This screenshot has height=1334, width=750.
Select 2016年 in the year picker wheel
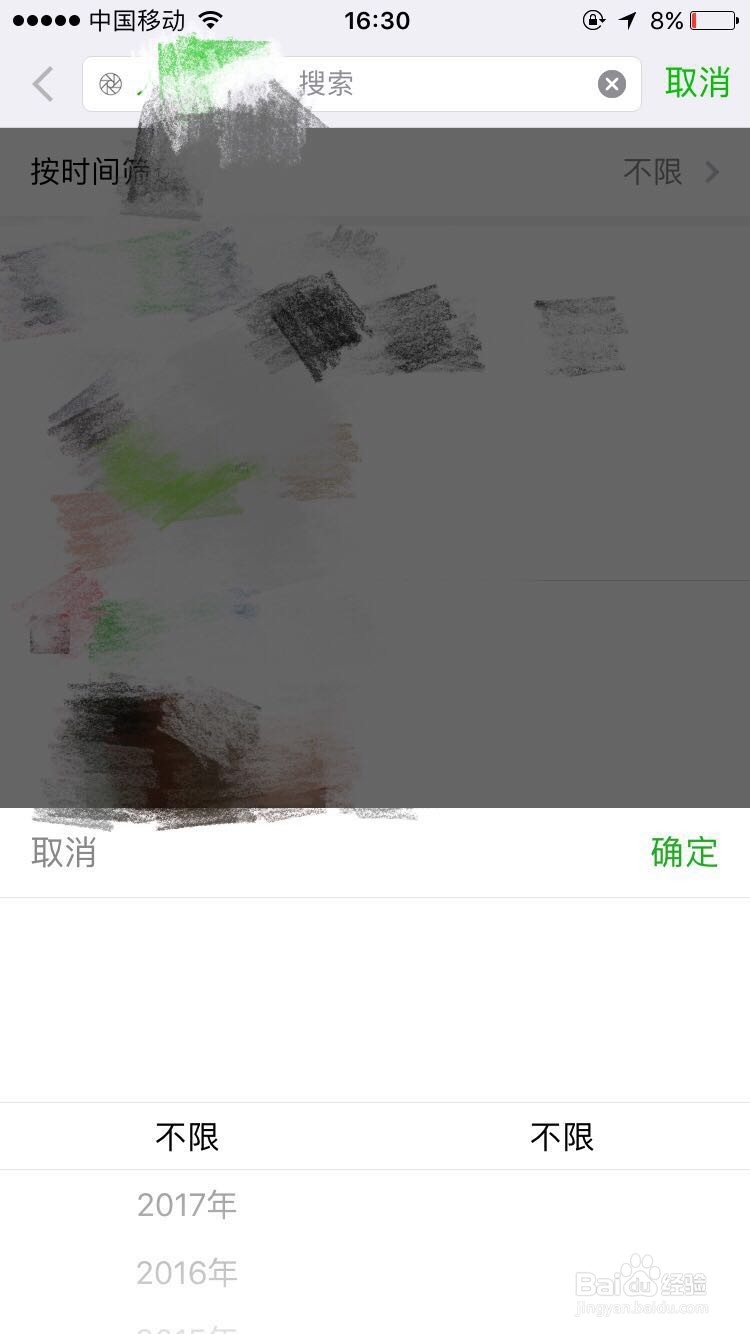pyautogui.click(x=186, y=1272)
